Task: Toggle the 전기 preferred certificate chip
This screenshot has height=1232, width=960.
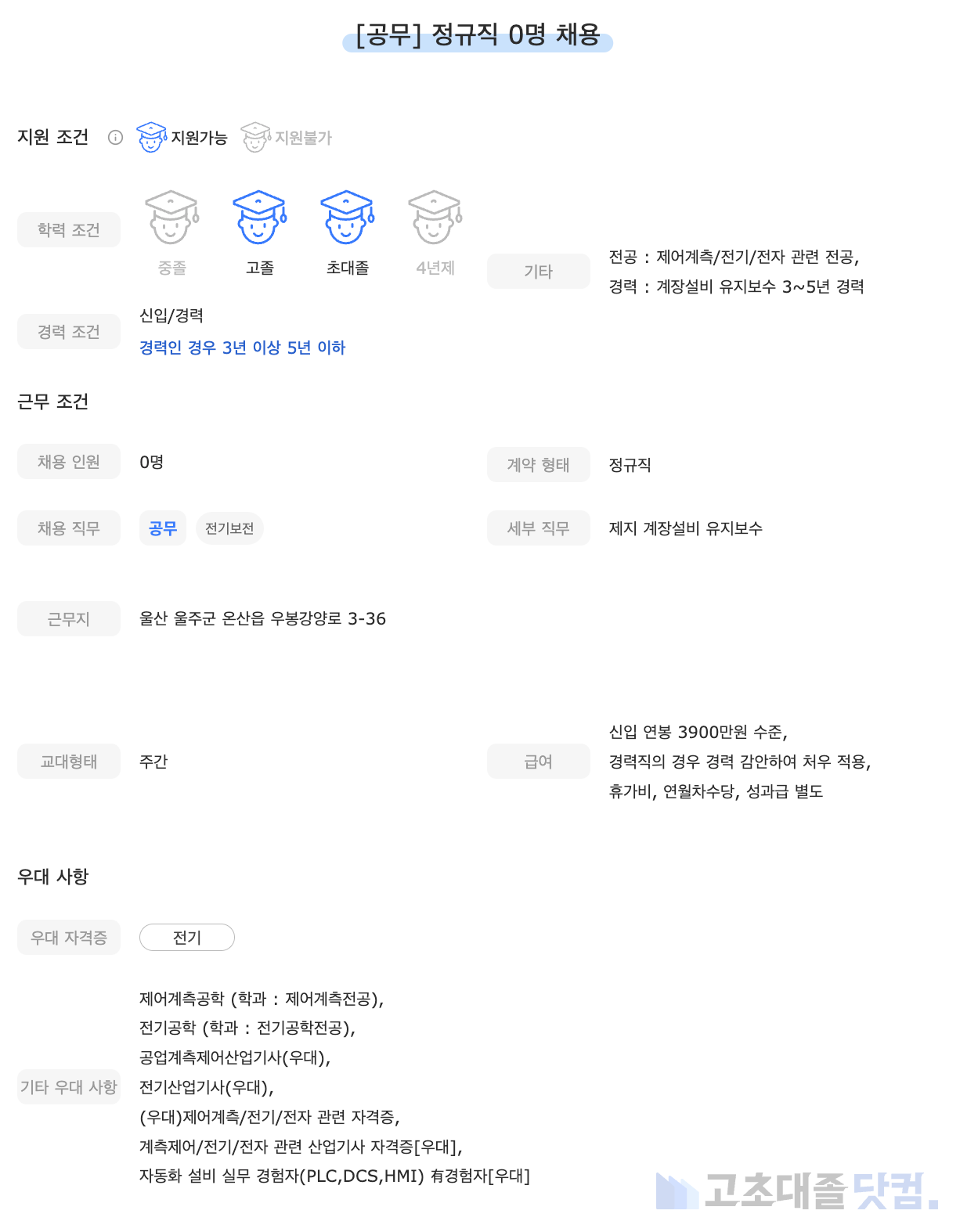Action: pos(186,938)
